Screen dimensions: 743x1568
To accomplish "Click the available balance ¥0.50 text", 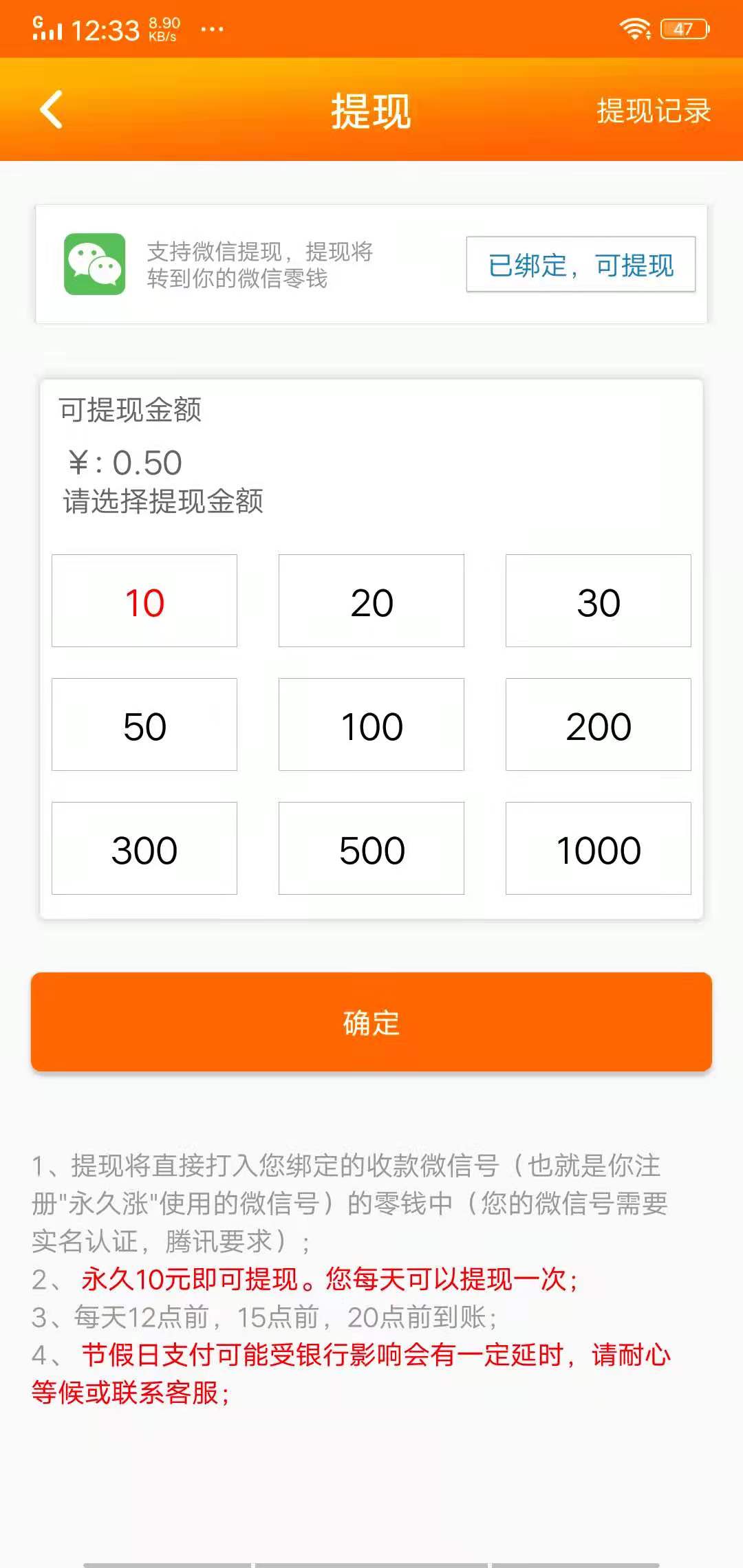I will click(x=122, y=462).
